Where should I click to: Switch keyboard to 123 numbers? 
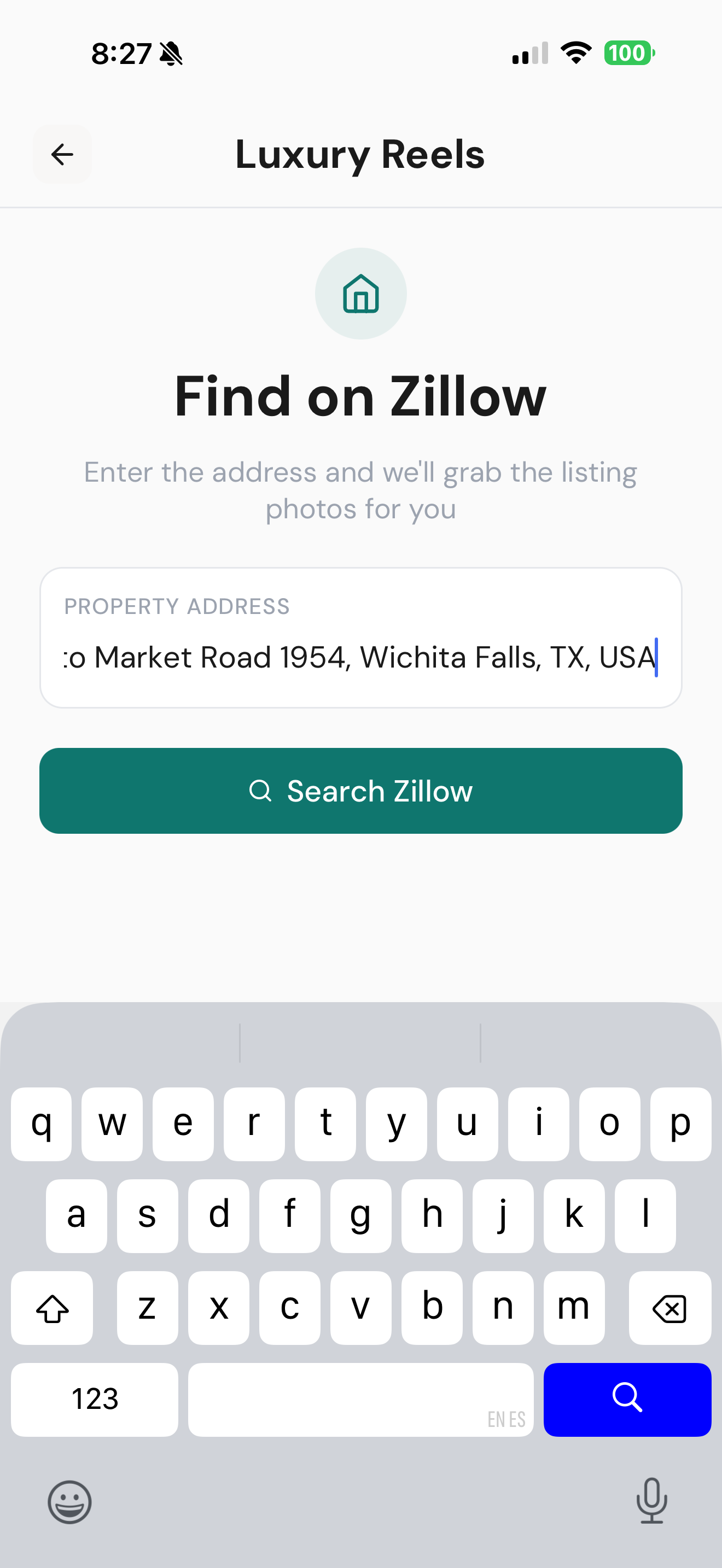tap(95, 1399)
